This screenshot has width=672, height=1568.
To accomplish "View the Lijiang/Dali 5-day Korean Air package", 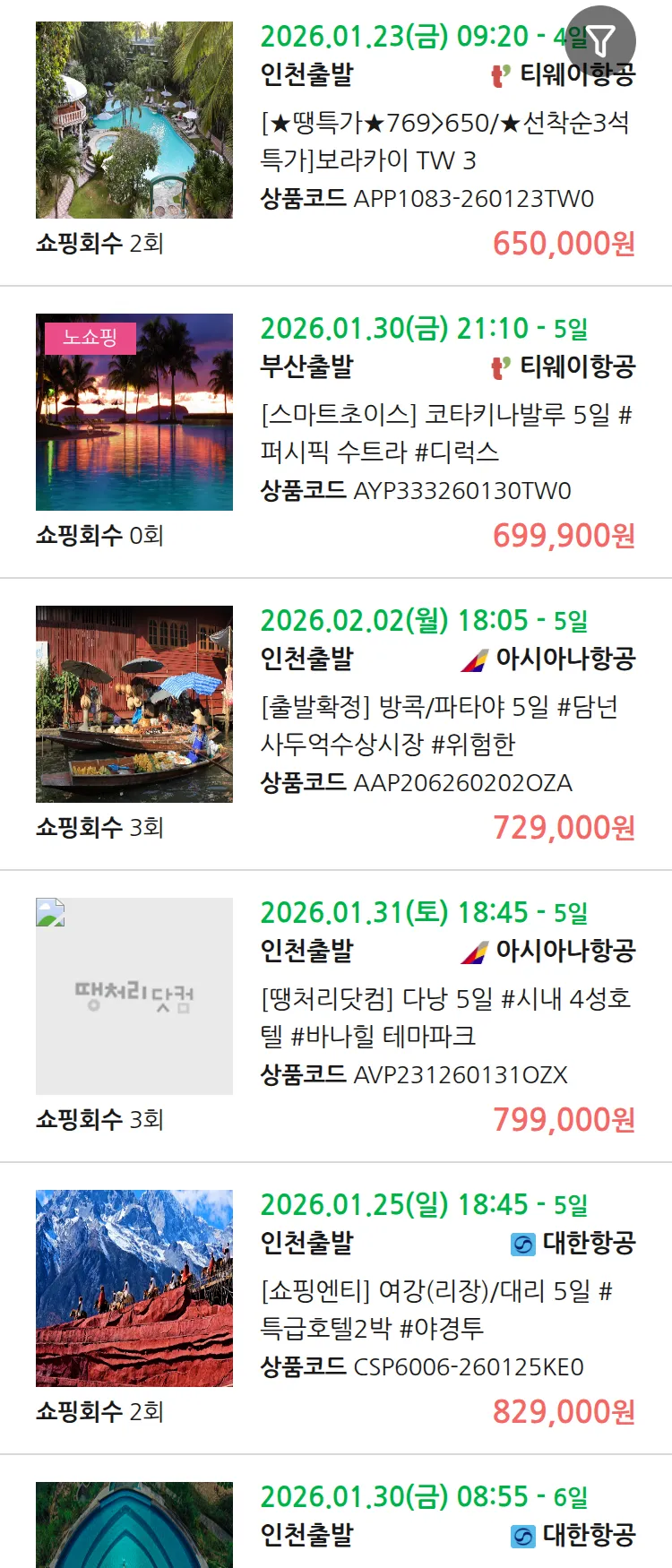I will tap(436, 1310).
